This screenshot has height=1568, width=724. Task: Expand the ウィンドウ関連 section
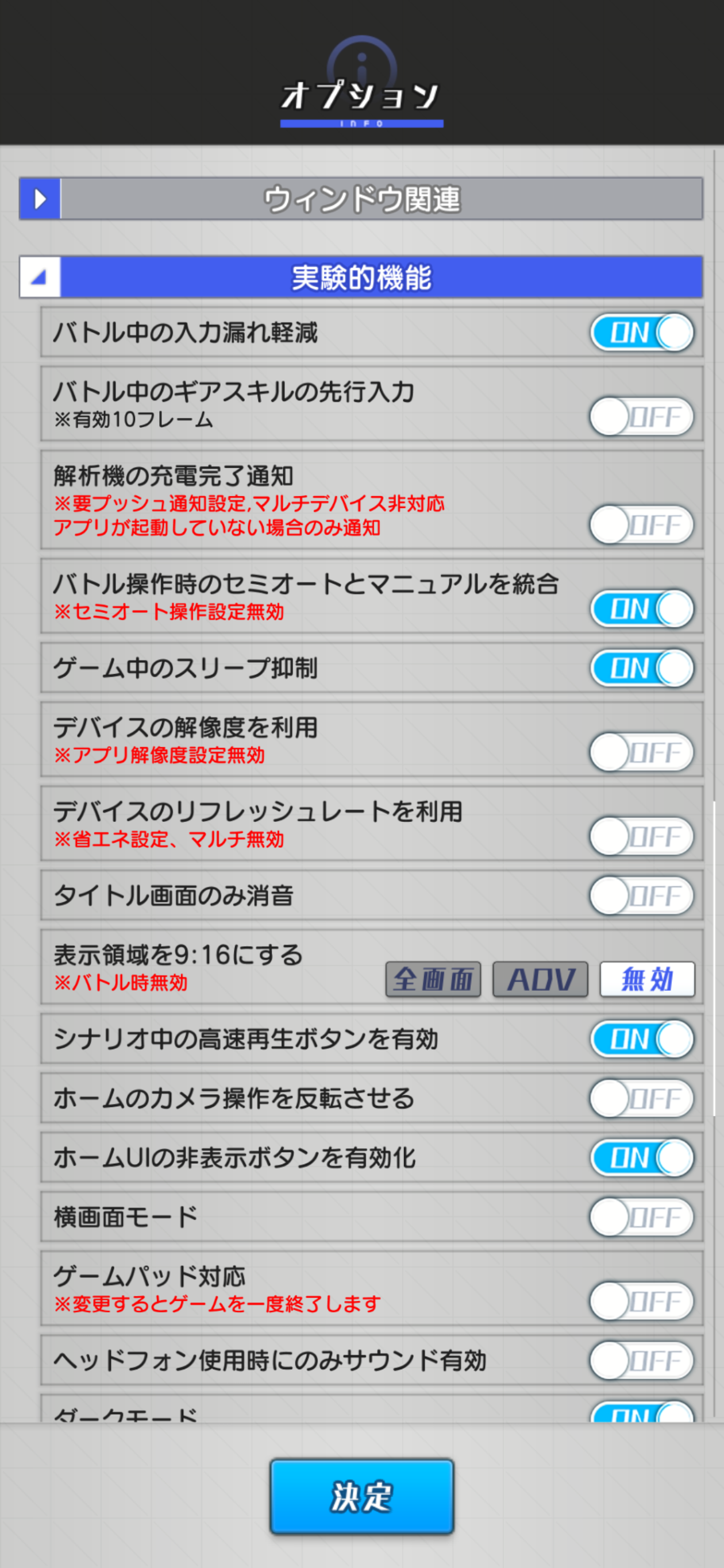(40, 198)
